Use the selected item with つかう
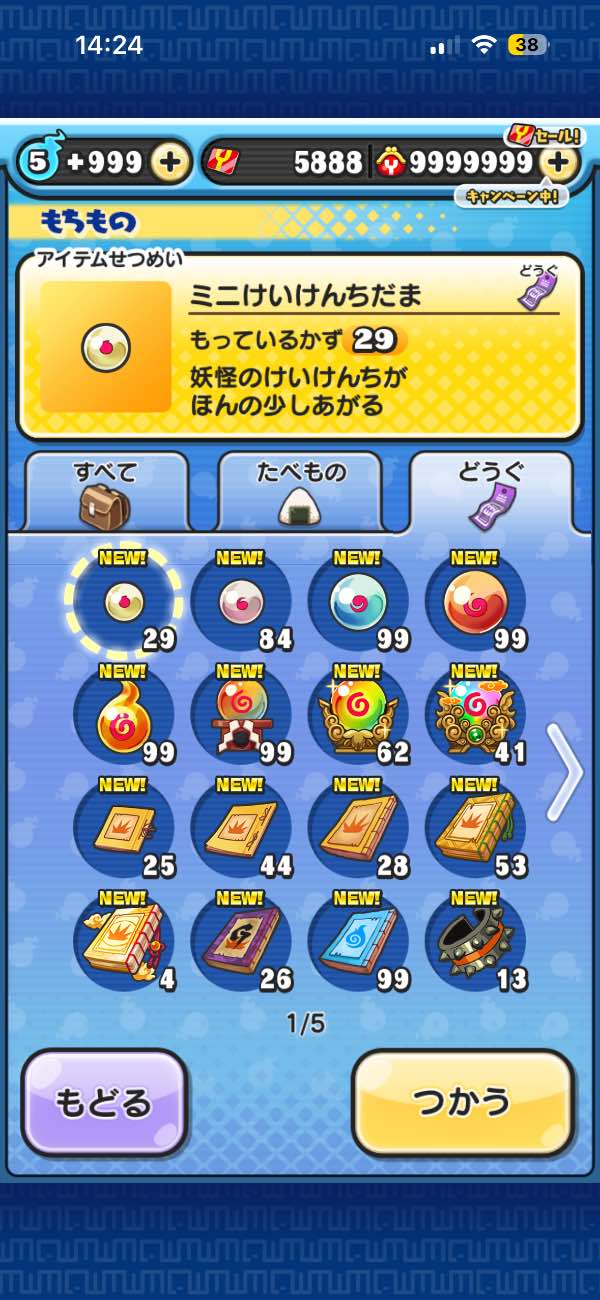The image size is (600, 1300). coord(462,1102)
